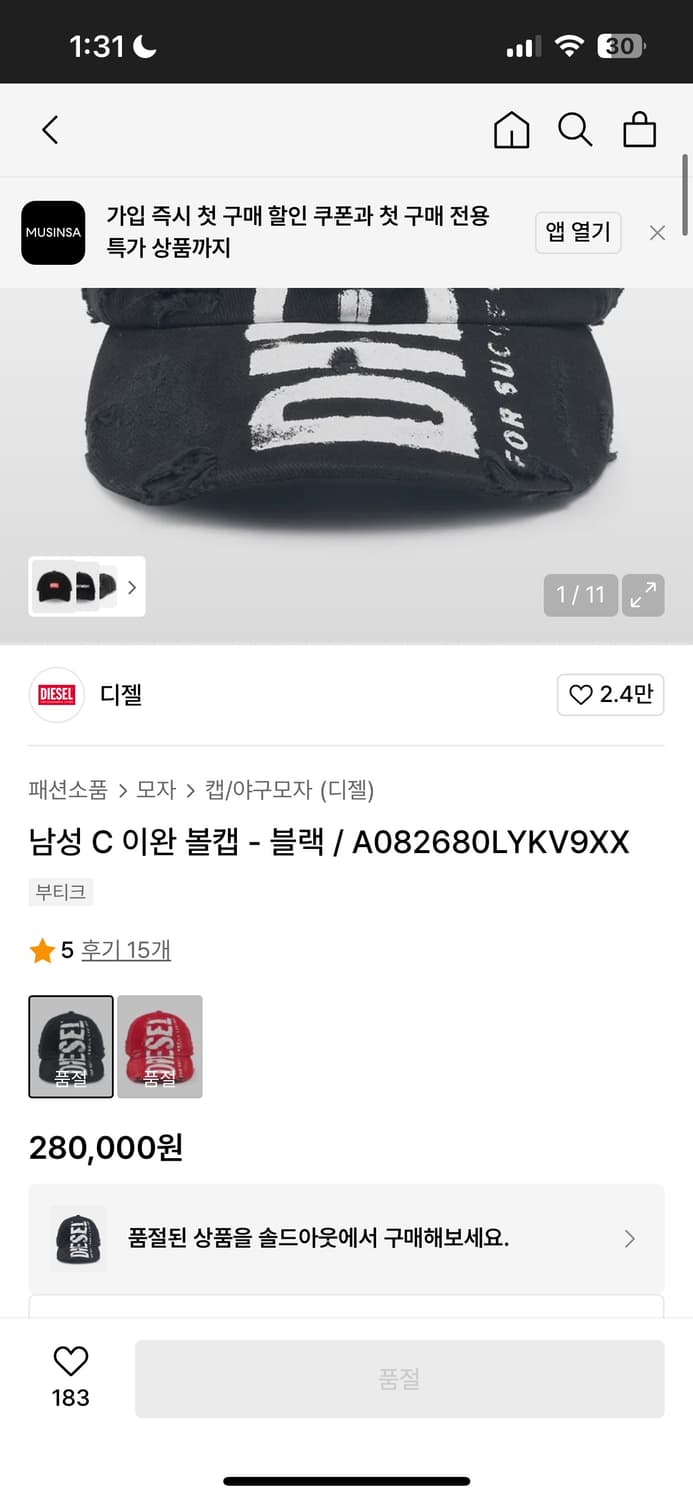Read the 후기 15개 reviews

coord(126,950)
